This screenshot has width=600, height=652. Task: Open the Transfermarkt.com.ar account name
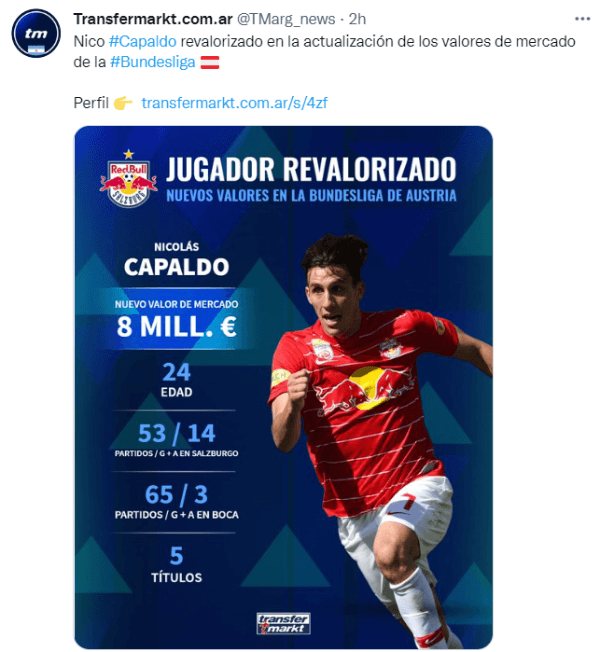151,20
